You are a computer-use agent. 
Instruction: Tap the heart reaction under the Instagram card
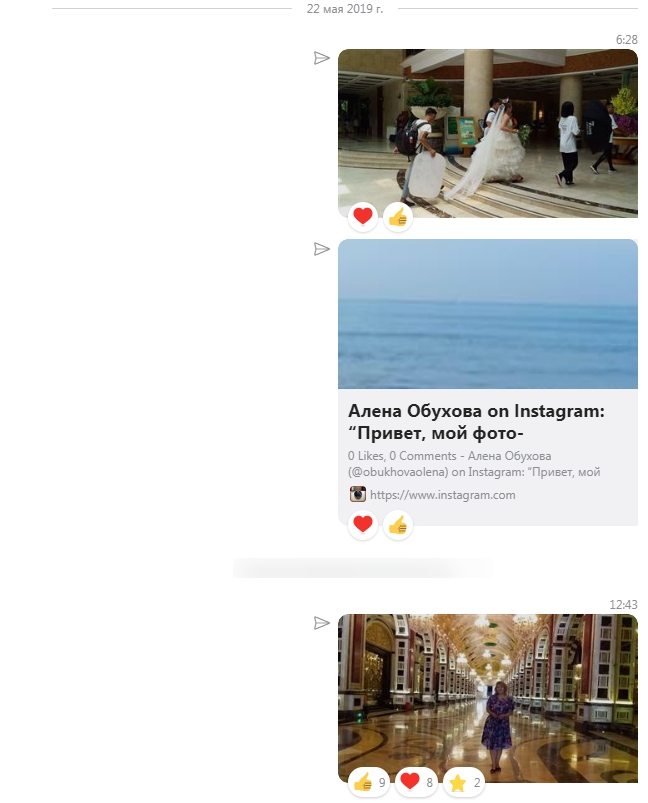click(x=363, y=524)
